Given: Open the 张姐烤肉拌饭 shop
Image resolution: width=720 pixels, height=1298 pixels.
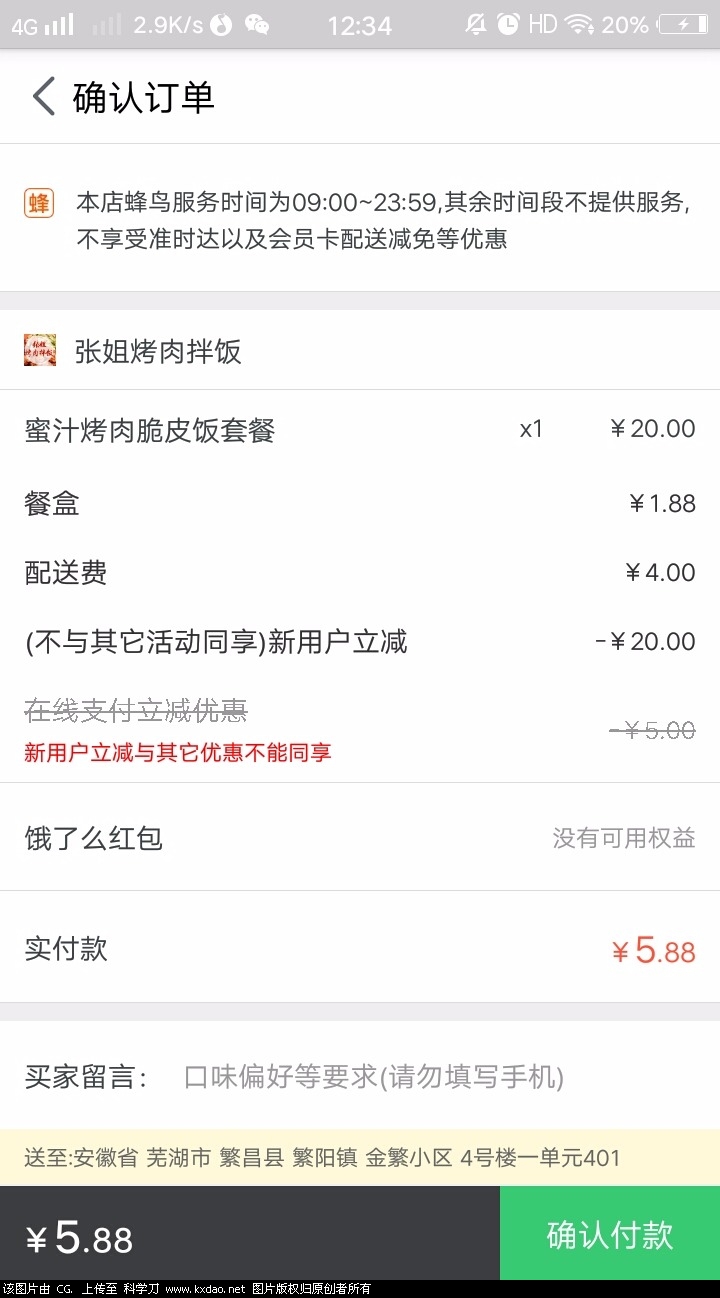Looking at the screenshot, I should (158, 352).
